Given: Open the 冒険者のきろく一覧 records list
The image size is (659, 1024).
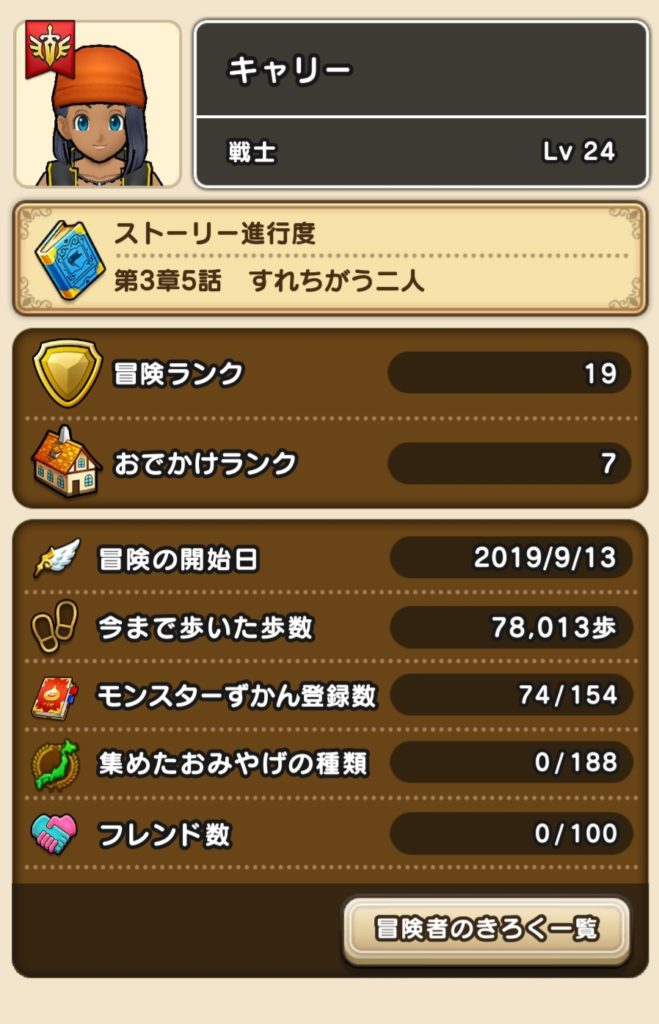Looking at the screenshot, I should [x=486, y=930].
